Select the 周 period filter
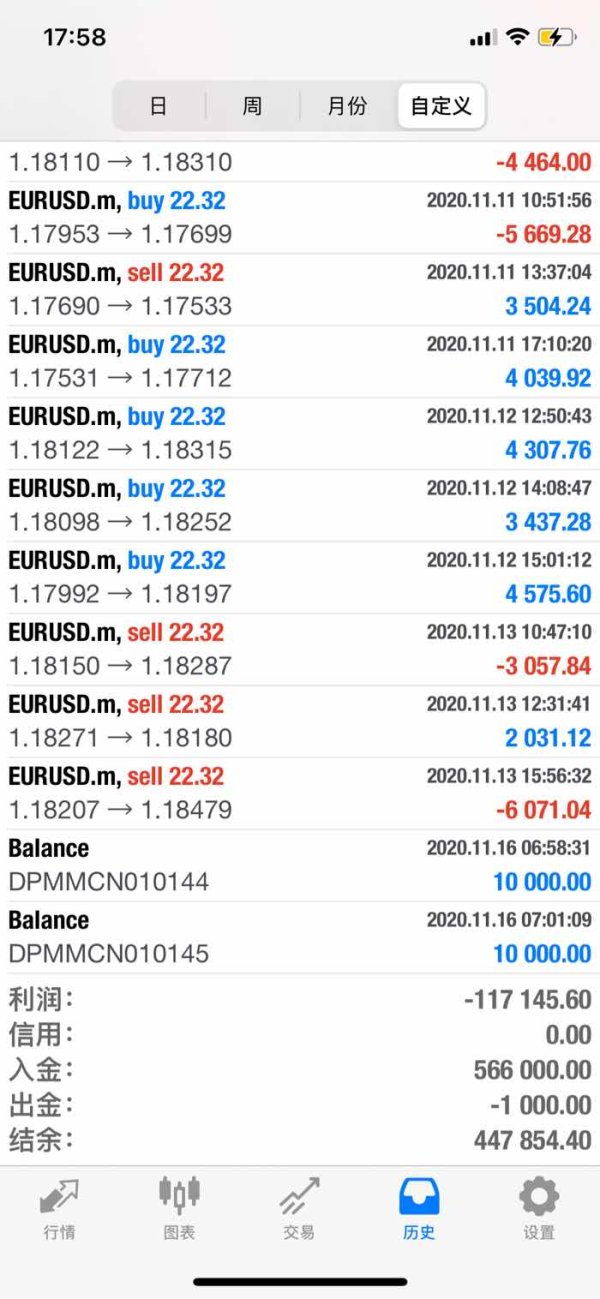Image resolution: width=600 pixels, height=1299 pixels. (x=252, y=106)
